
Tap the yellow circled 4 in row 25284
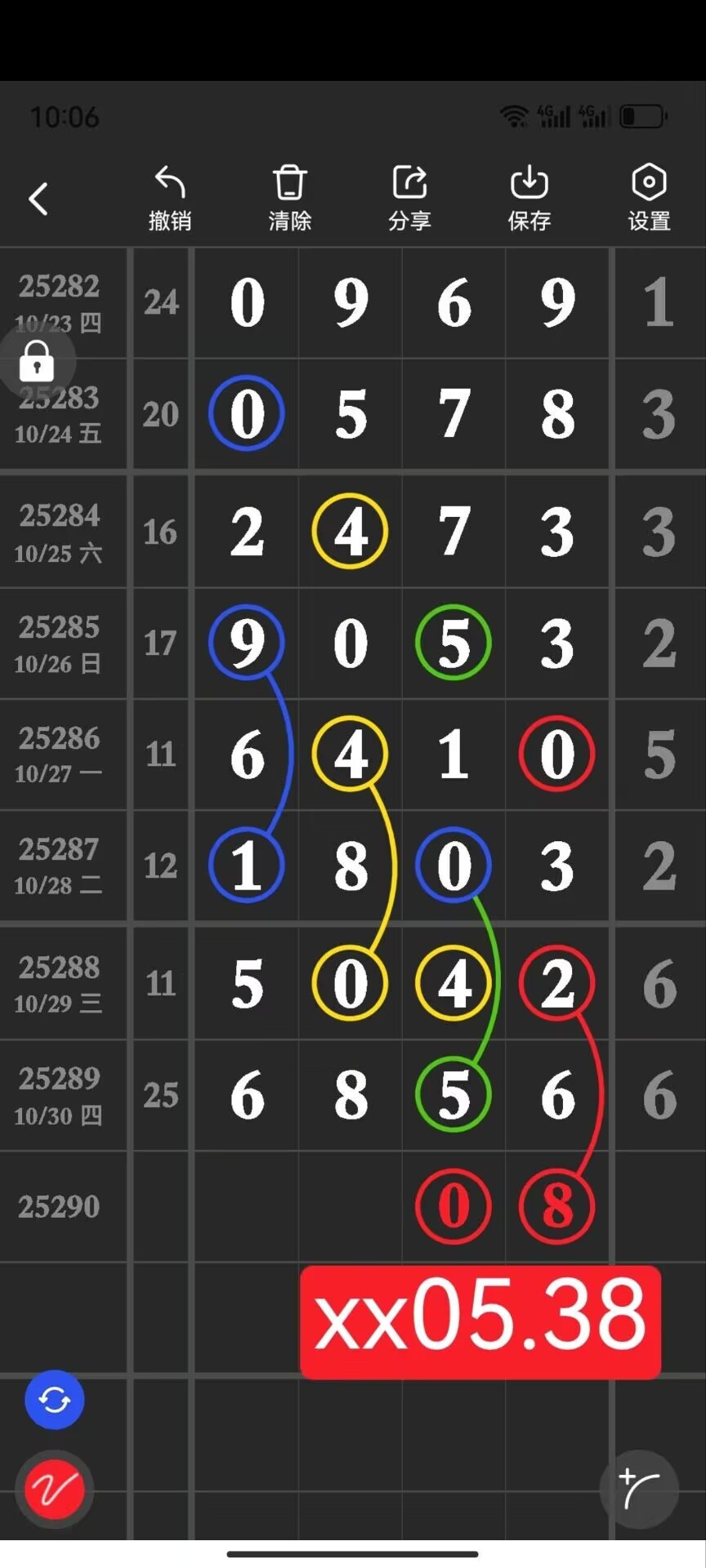(350, 532)
